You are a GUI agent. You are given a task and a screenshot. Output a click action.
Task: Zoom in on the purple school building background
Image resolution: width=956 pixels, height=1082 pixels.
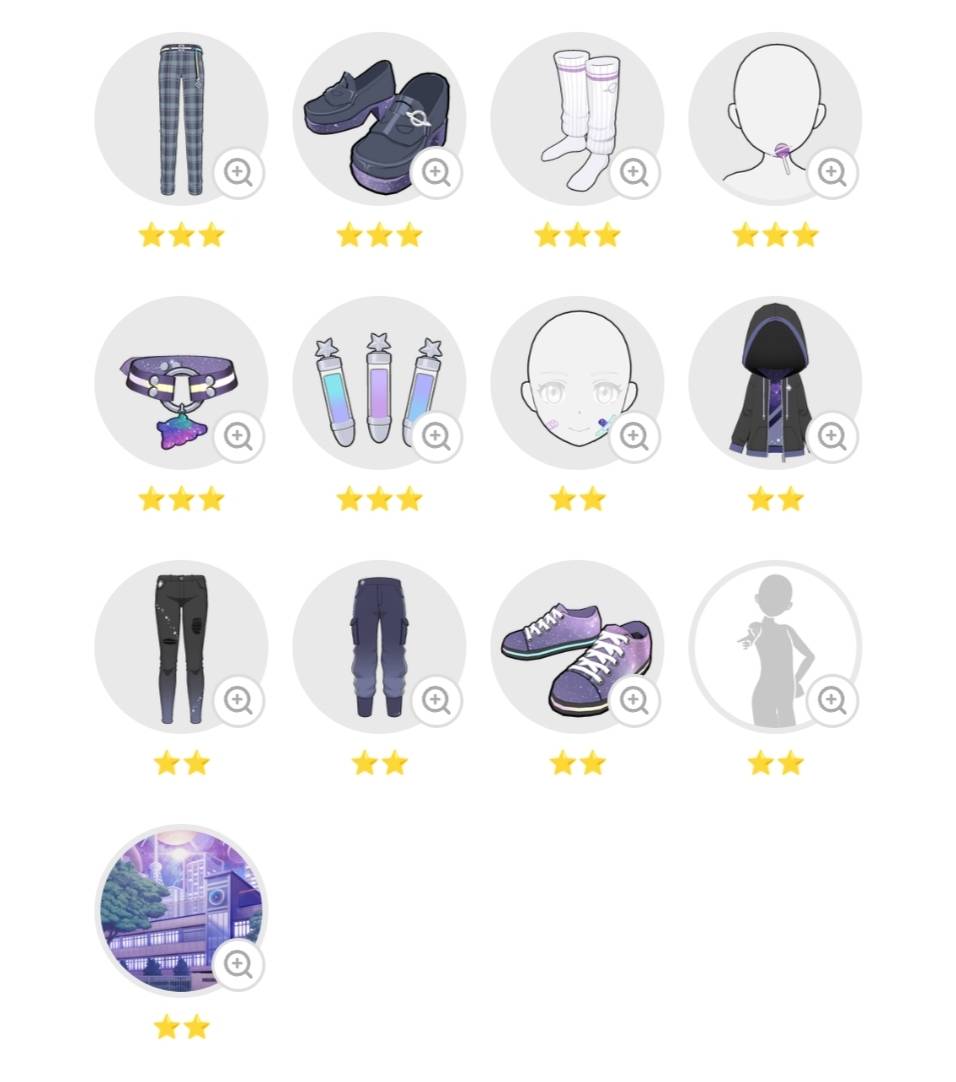pyautogui.click(x=238, y=964)
